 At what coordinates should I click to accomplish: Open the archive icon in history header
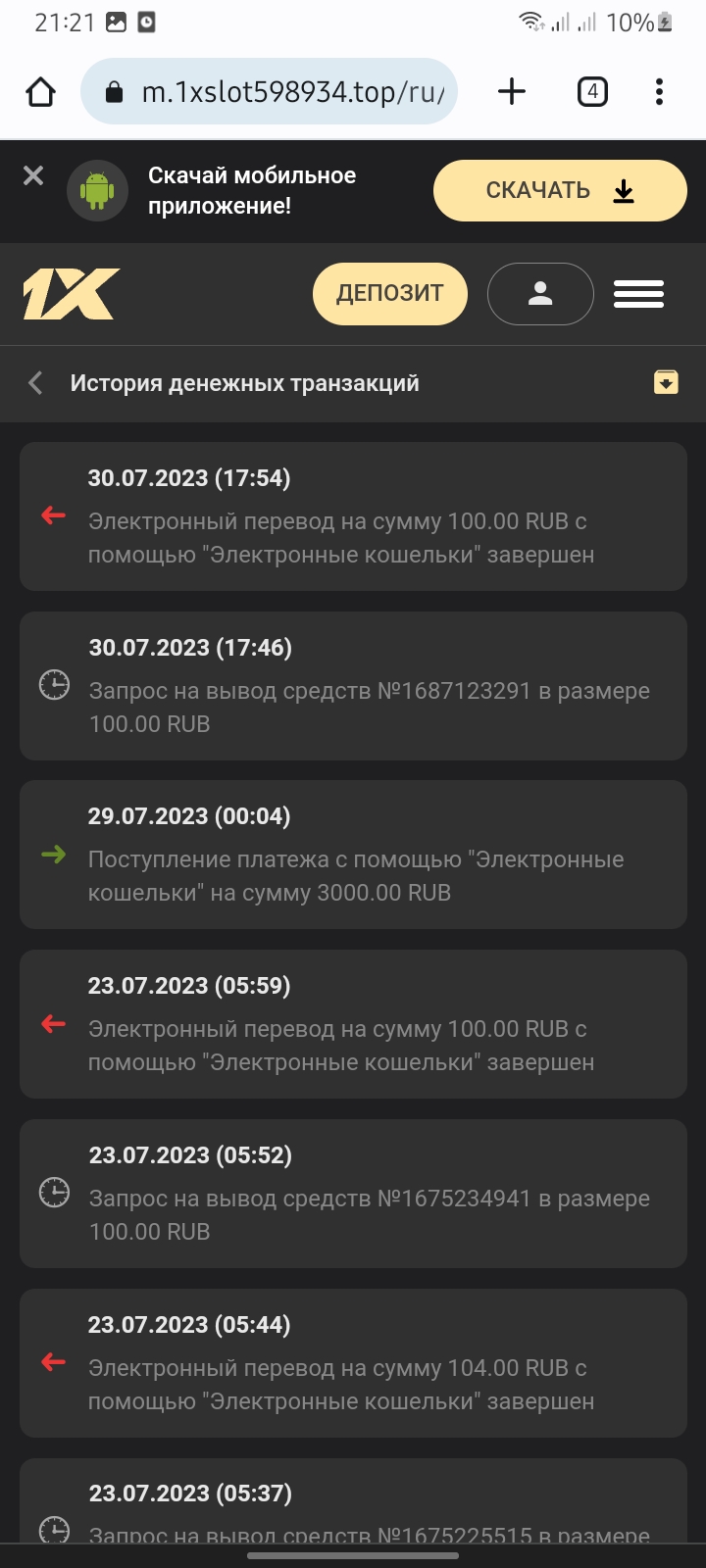pos(666,382)
